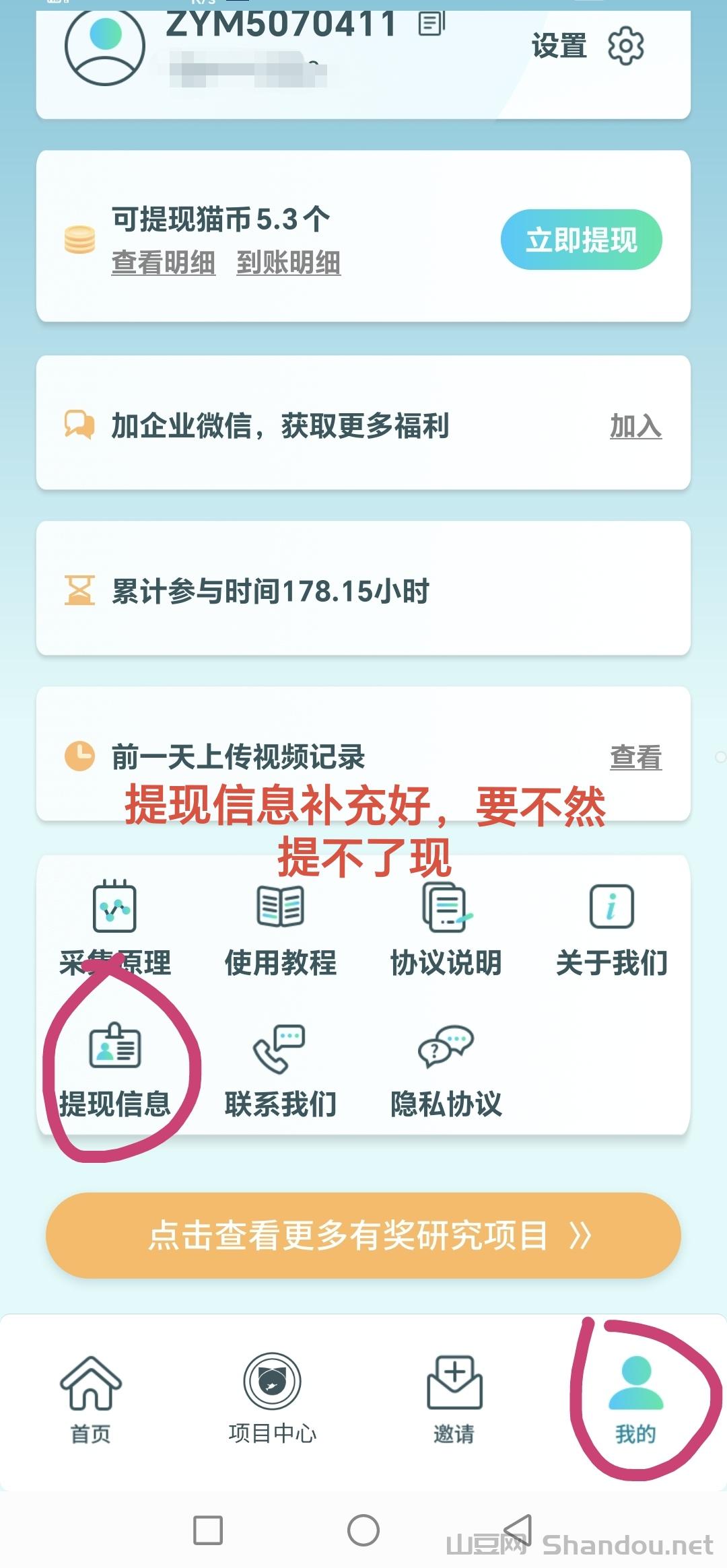Open 隐私协议
The width and height of the screenshot is (727, 1568).
[446, 1070]
